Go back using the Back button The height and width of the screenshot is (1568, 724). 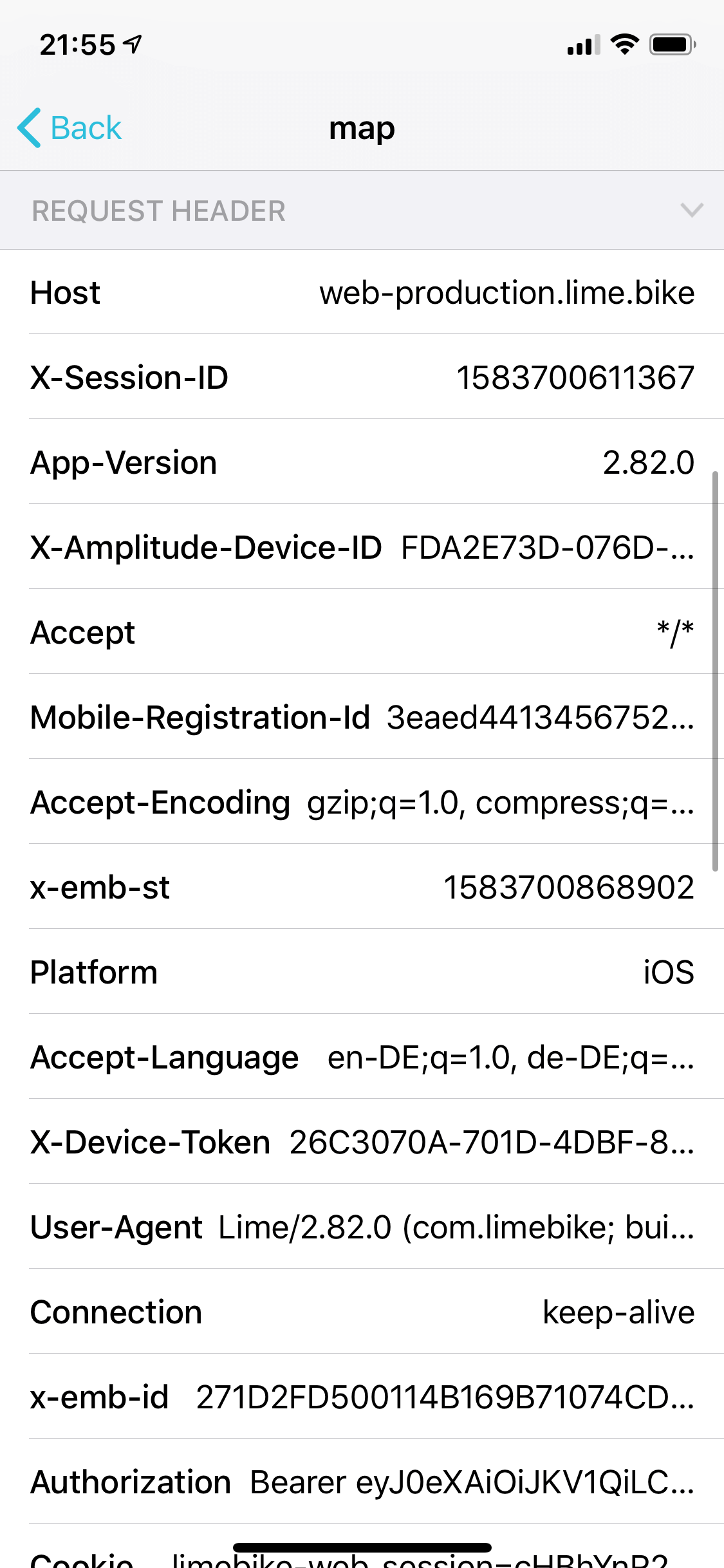[x=70, y=127]
